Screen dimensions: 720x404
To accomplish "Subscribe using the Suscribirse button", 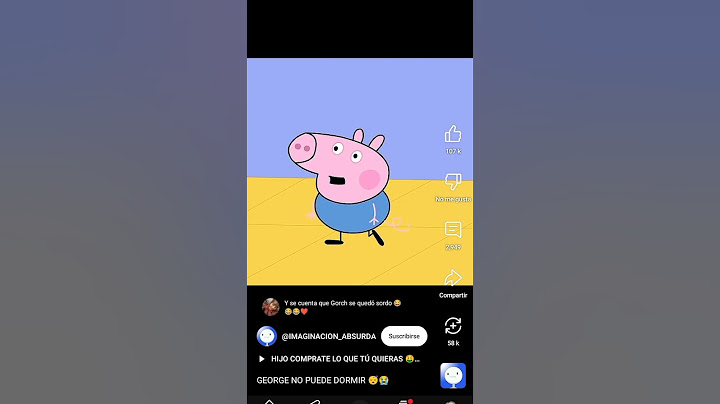I will pyautogui.click(x=404, y=336).
